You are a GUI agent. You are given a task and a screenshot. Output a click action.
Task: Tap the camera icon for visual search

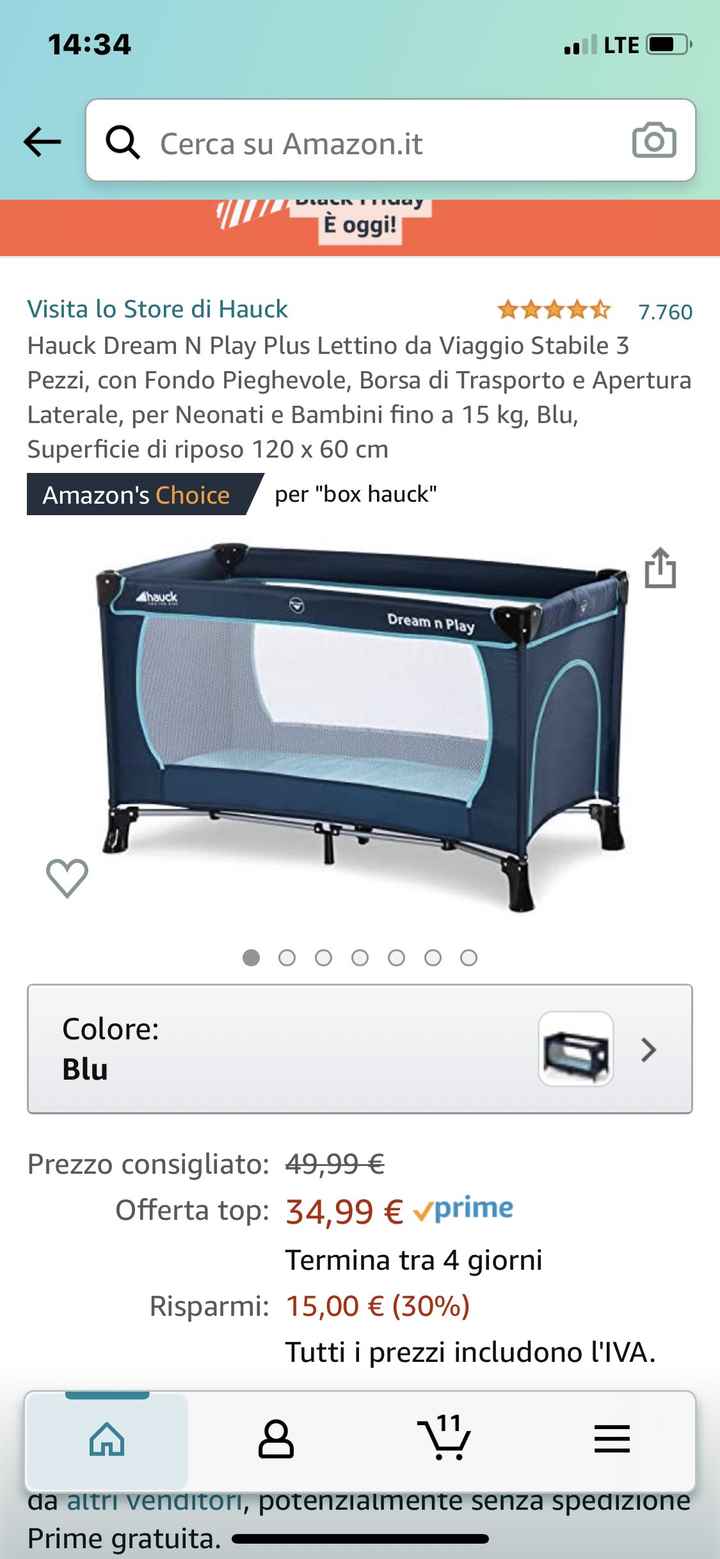coord(655,141)
